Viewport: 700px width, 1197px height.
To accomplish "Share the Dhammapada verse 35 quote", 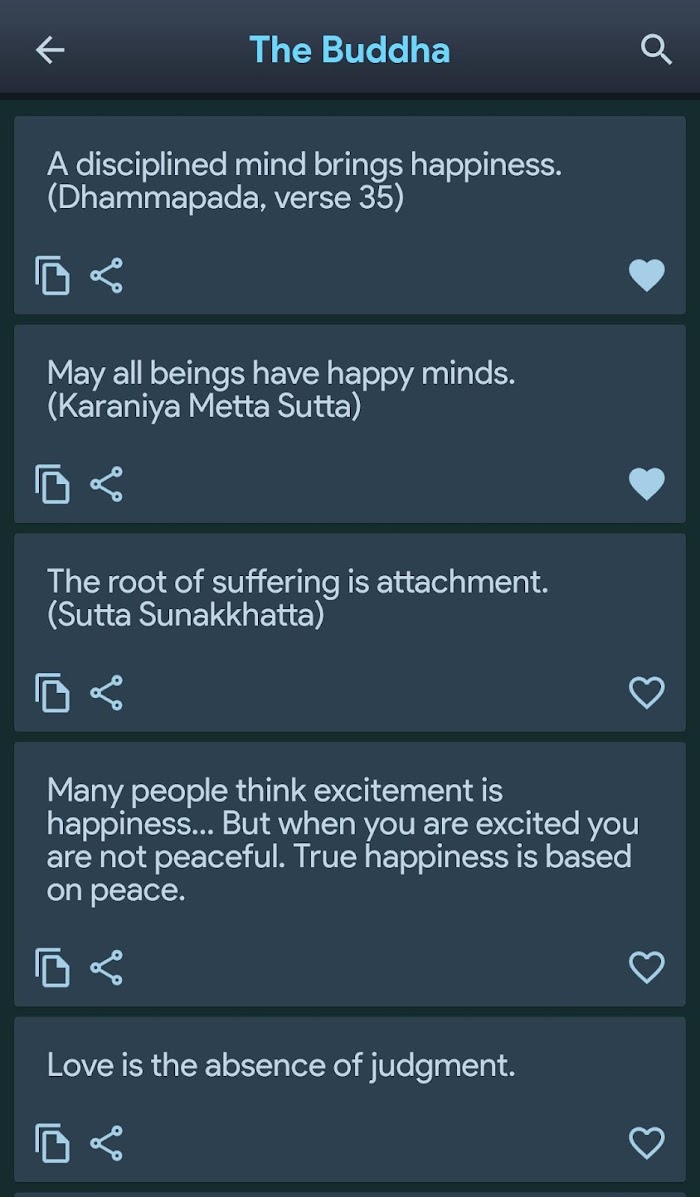I will 106,276.
